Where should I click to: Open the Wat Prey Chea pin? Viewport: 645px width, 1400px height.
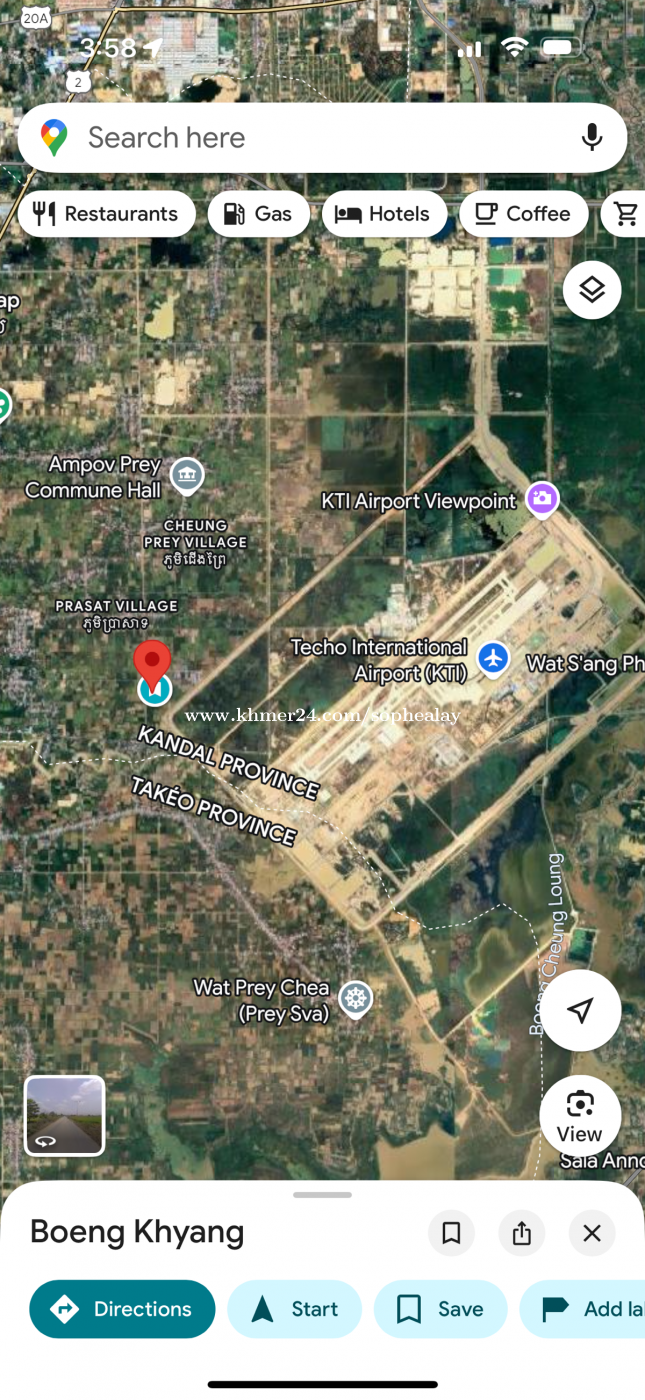click(355, 997)
